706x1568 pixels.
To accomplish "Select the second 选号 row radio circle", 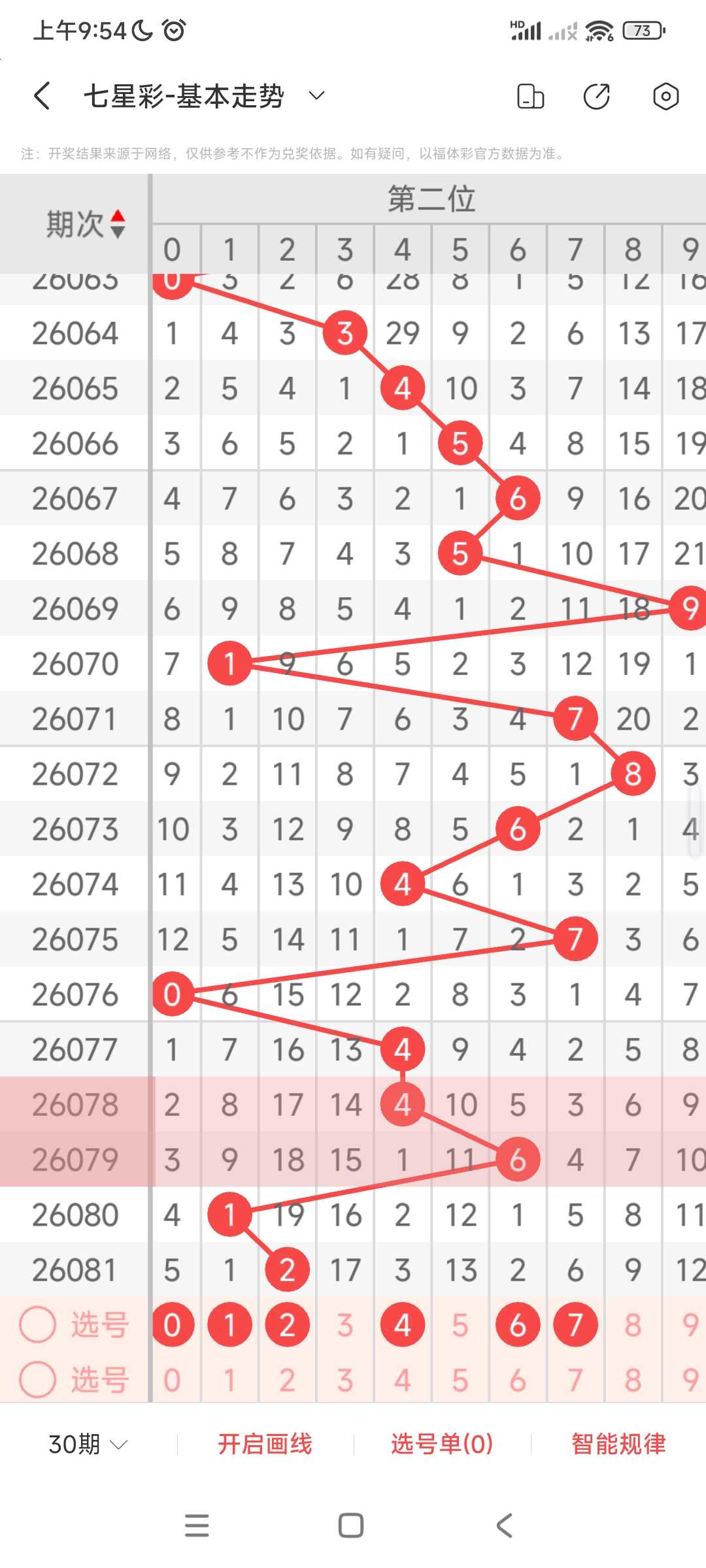I will click(37, 1380).
